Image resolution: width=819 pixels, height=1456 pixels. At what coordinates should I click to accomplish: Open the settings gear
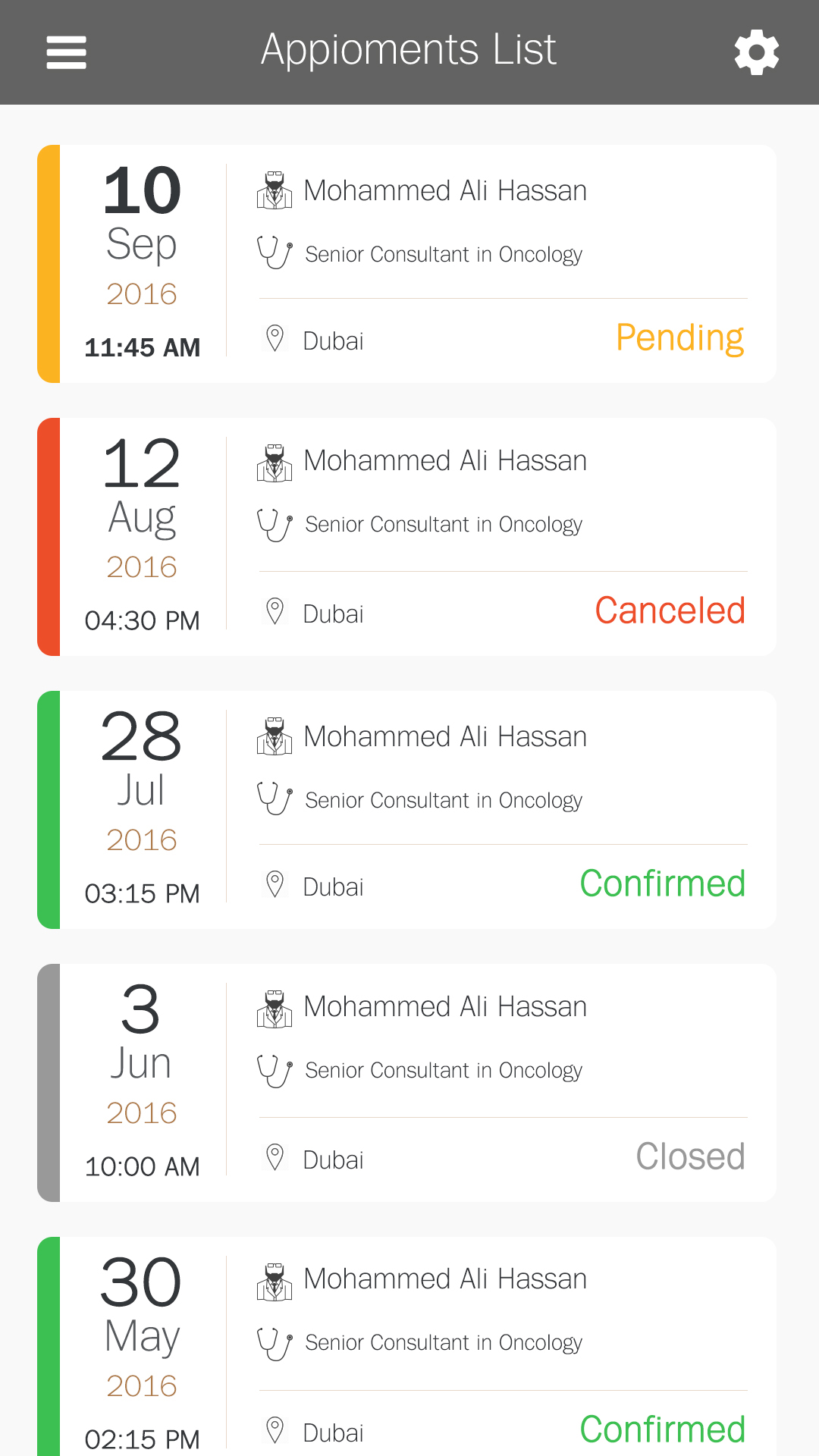pyautogui.click(x=756, y=52)
